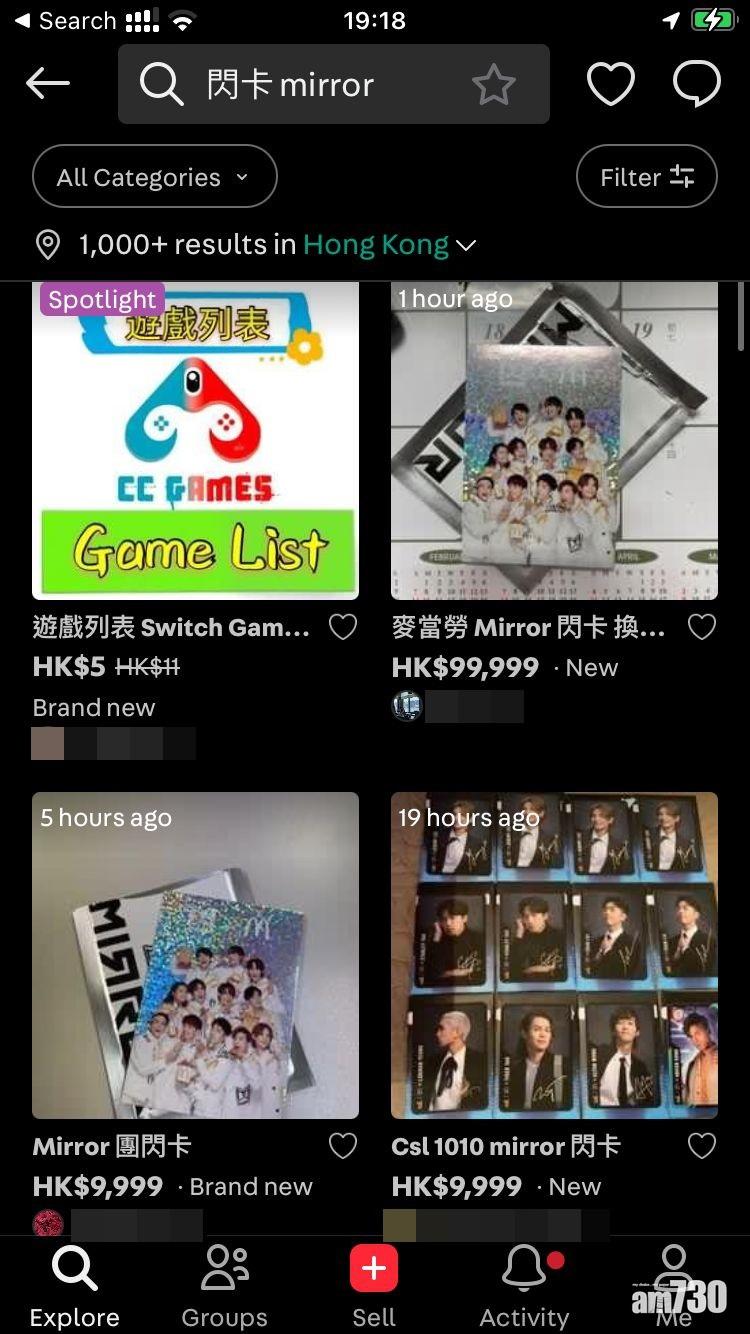Open the Filter options
Screen dimensions: 750x1334
[x=647, y=177]
